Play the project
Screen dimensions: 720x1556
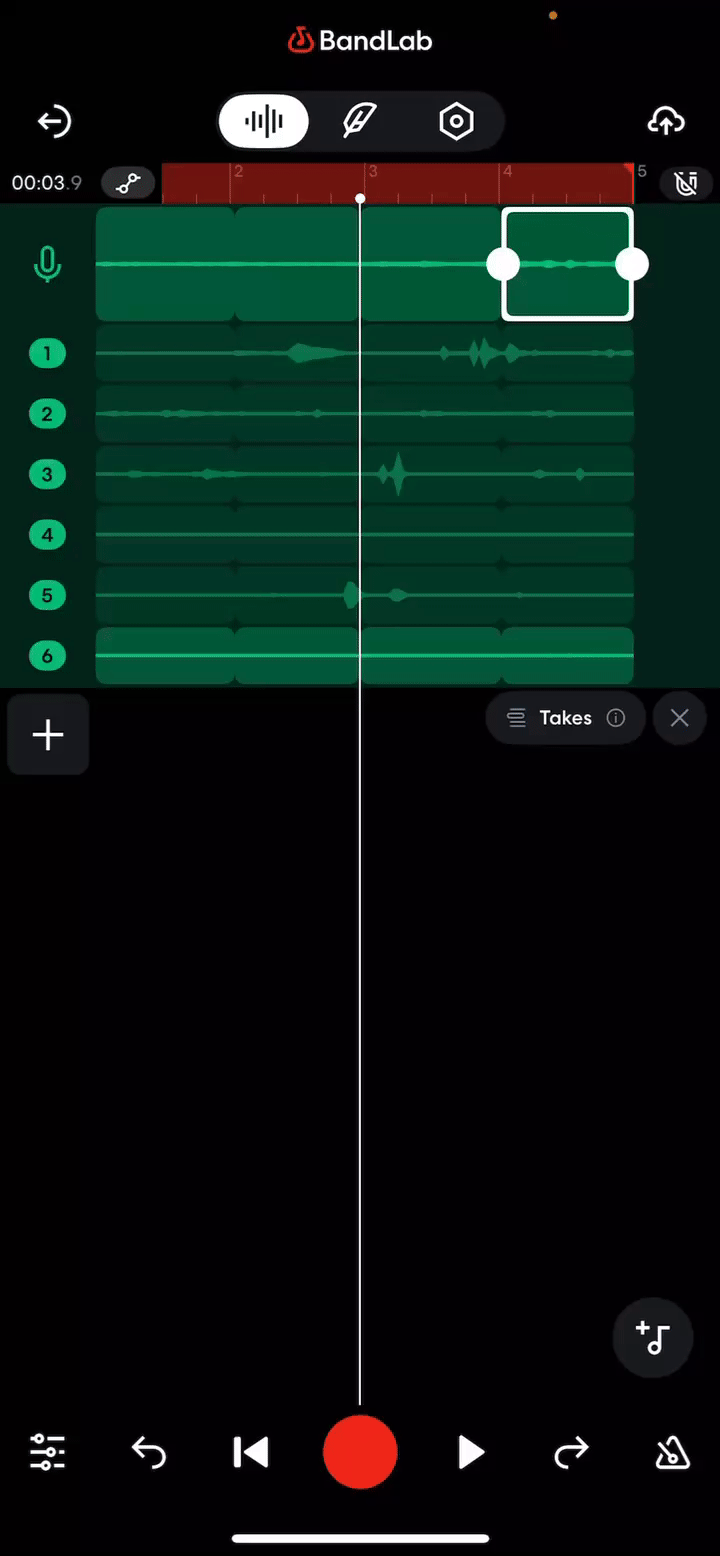click(x=470, y=1452)
